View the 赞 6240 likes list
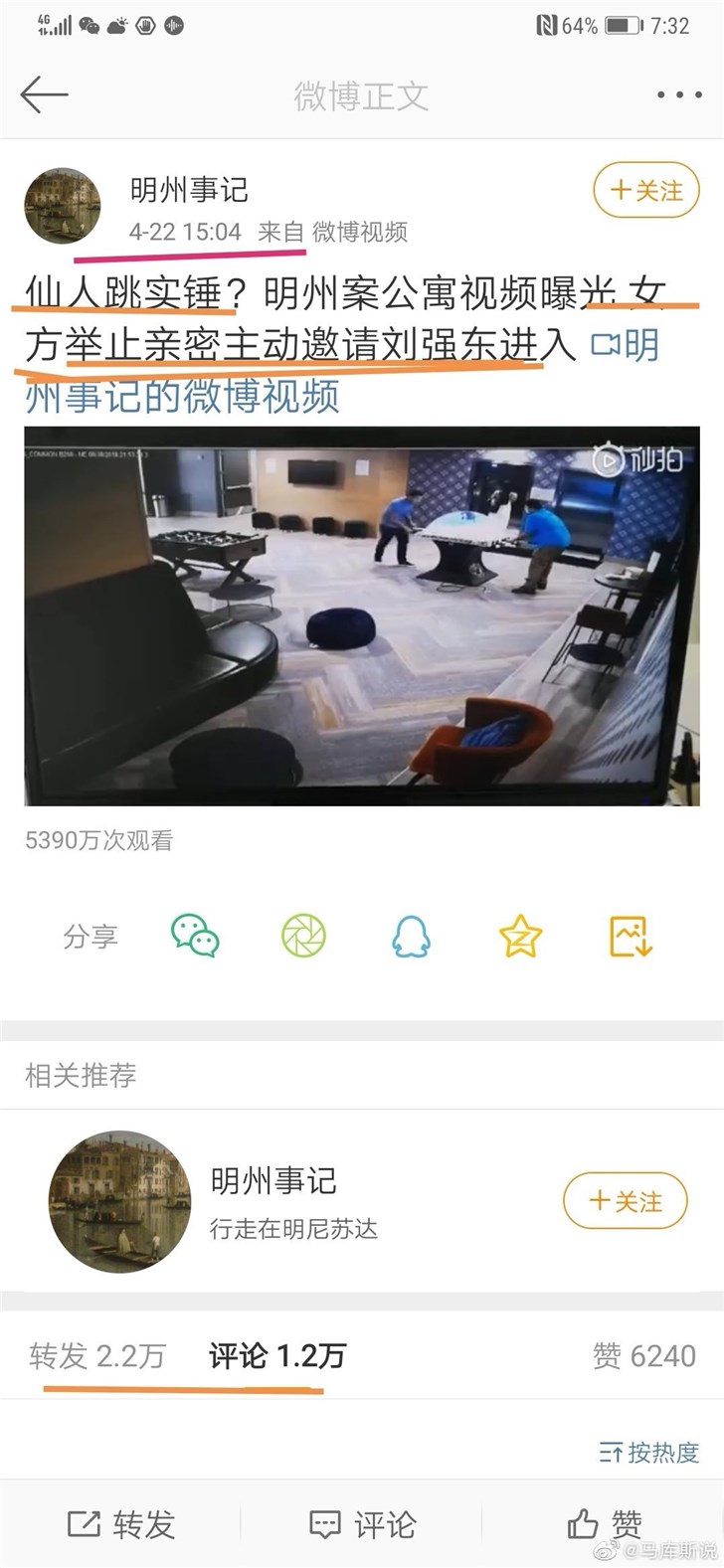 pyautogui.click(x=643, y=1355)
